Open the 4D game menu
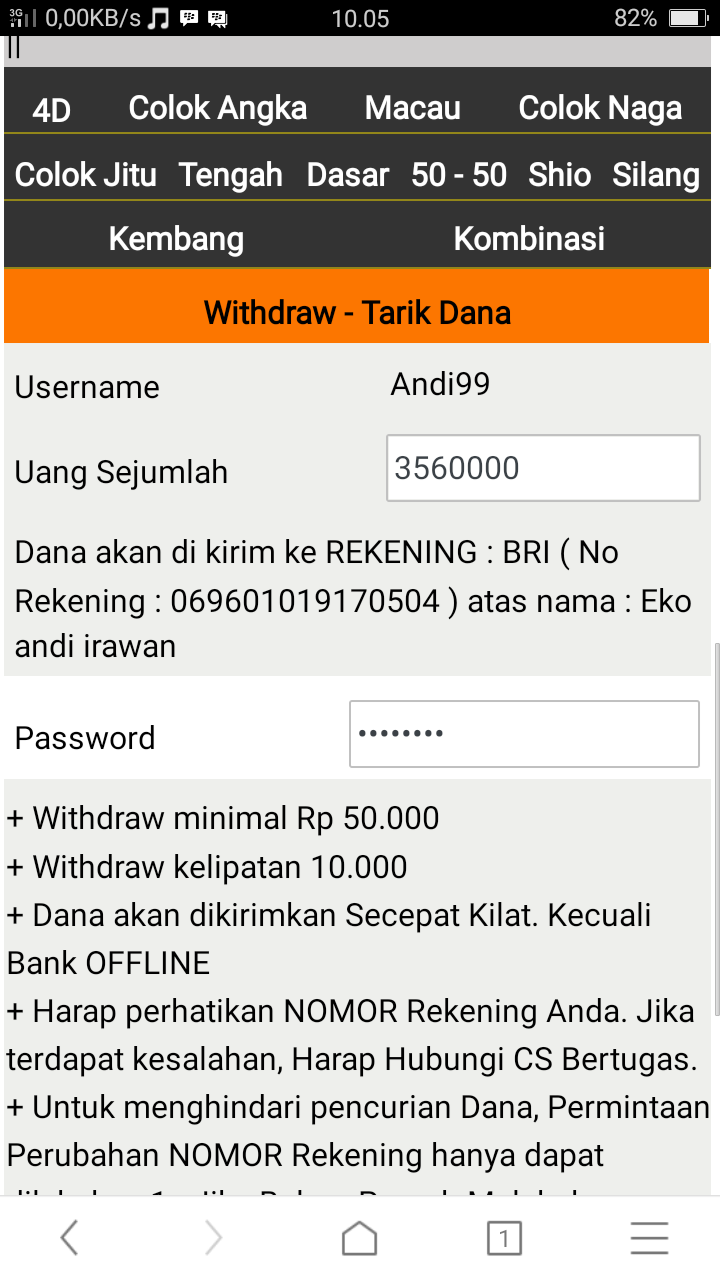This screenshot has height=1280, width=720. 52,109
